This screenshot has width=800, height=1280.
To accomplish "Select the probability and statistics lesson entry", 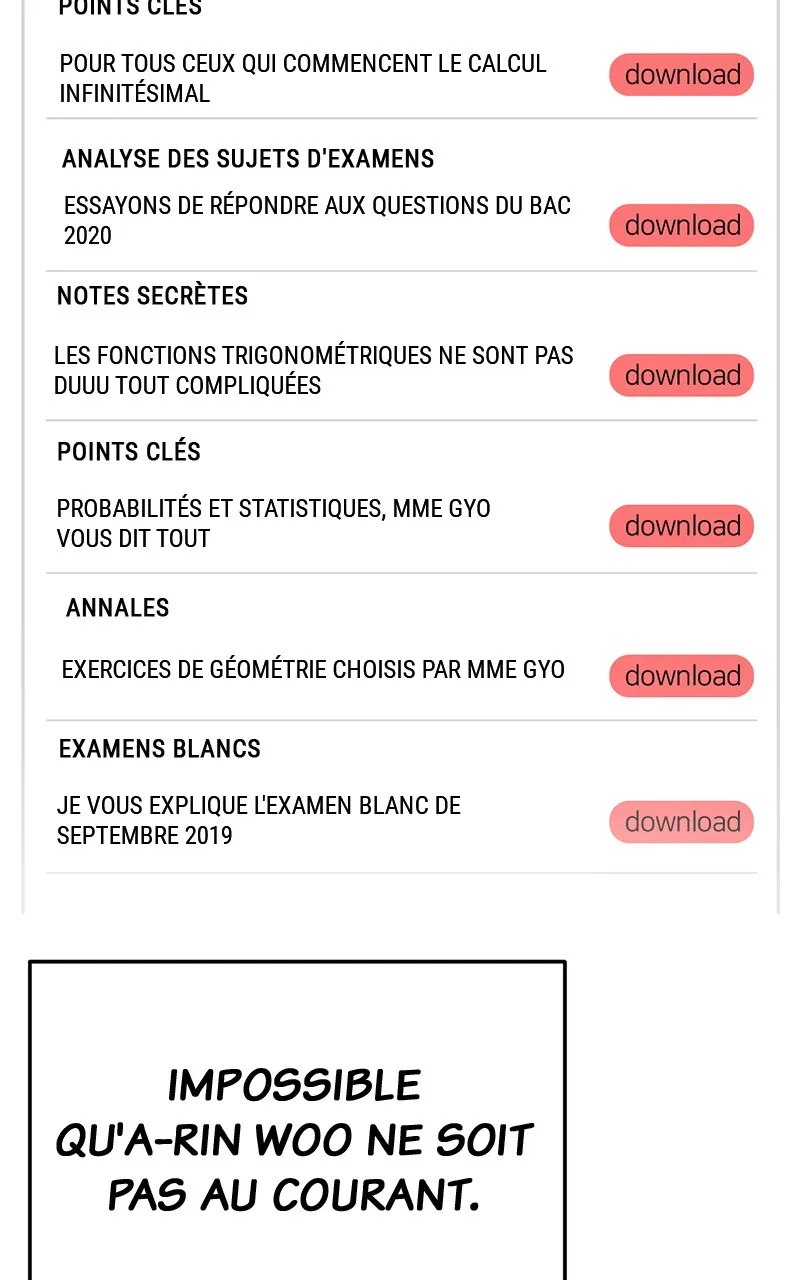I will pos(272,523).
